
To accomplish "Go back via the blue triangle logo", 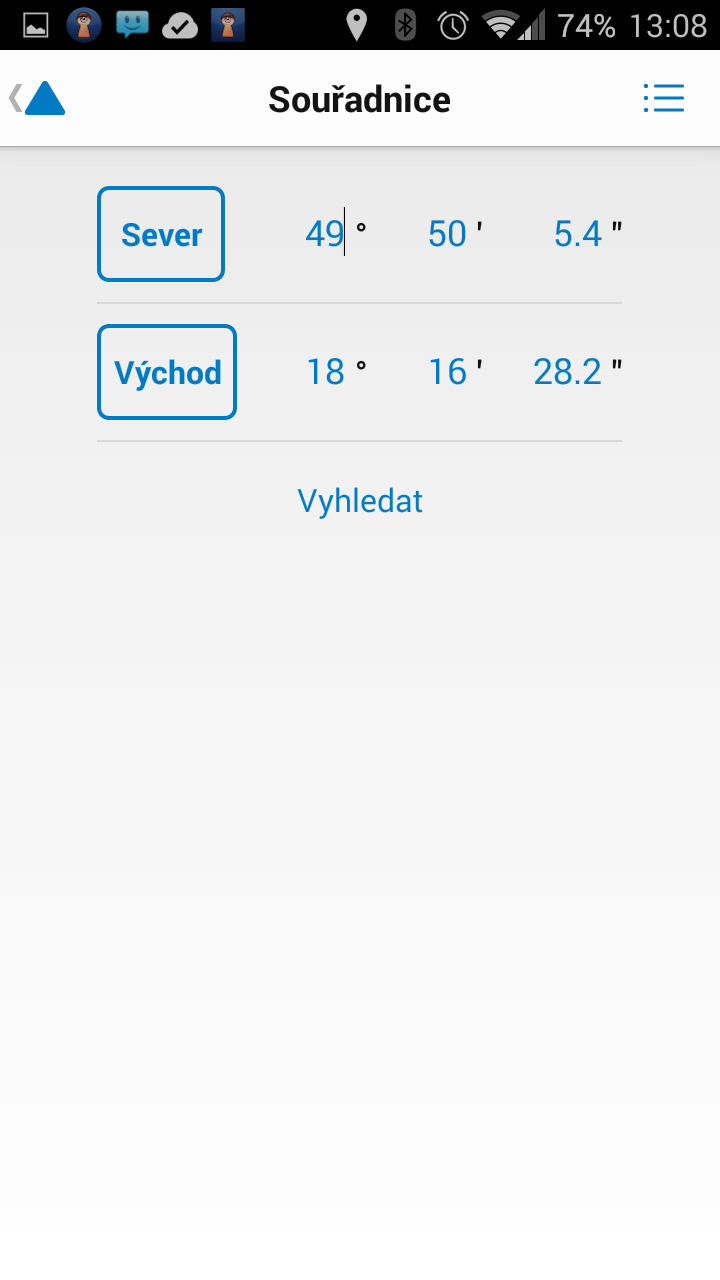I will coord(38,99).
